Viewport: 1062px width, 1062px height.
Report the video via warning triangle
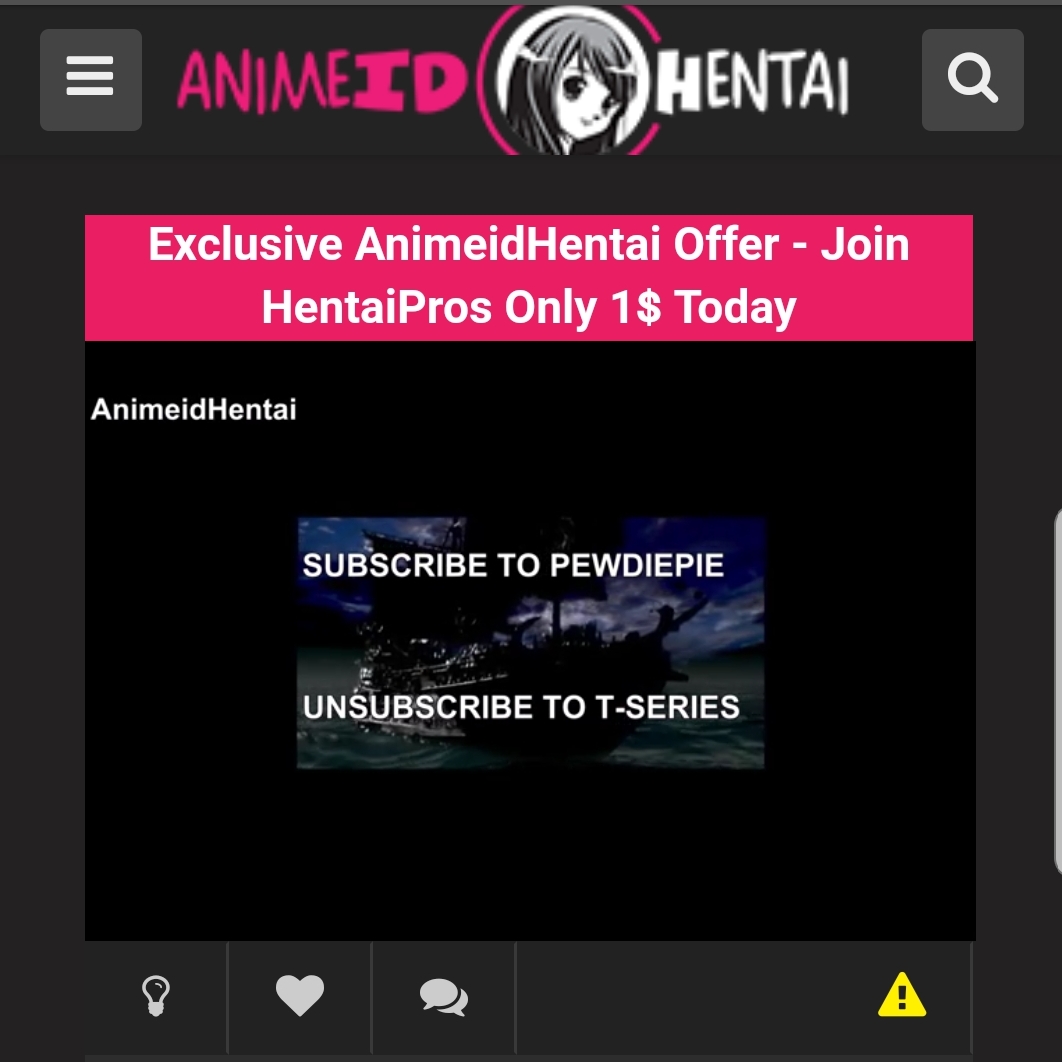pyautogui.click(x=901, y=995)
